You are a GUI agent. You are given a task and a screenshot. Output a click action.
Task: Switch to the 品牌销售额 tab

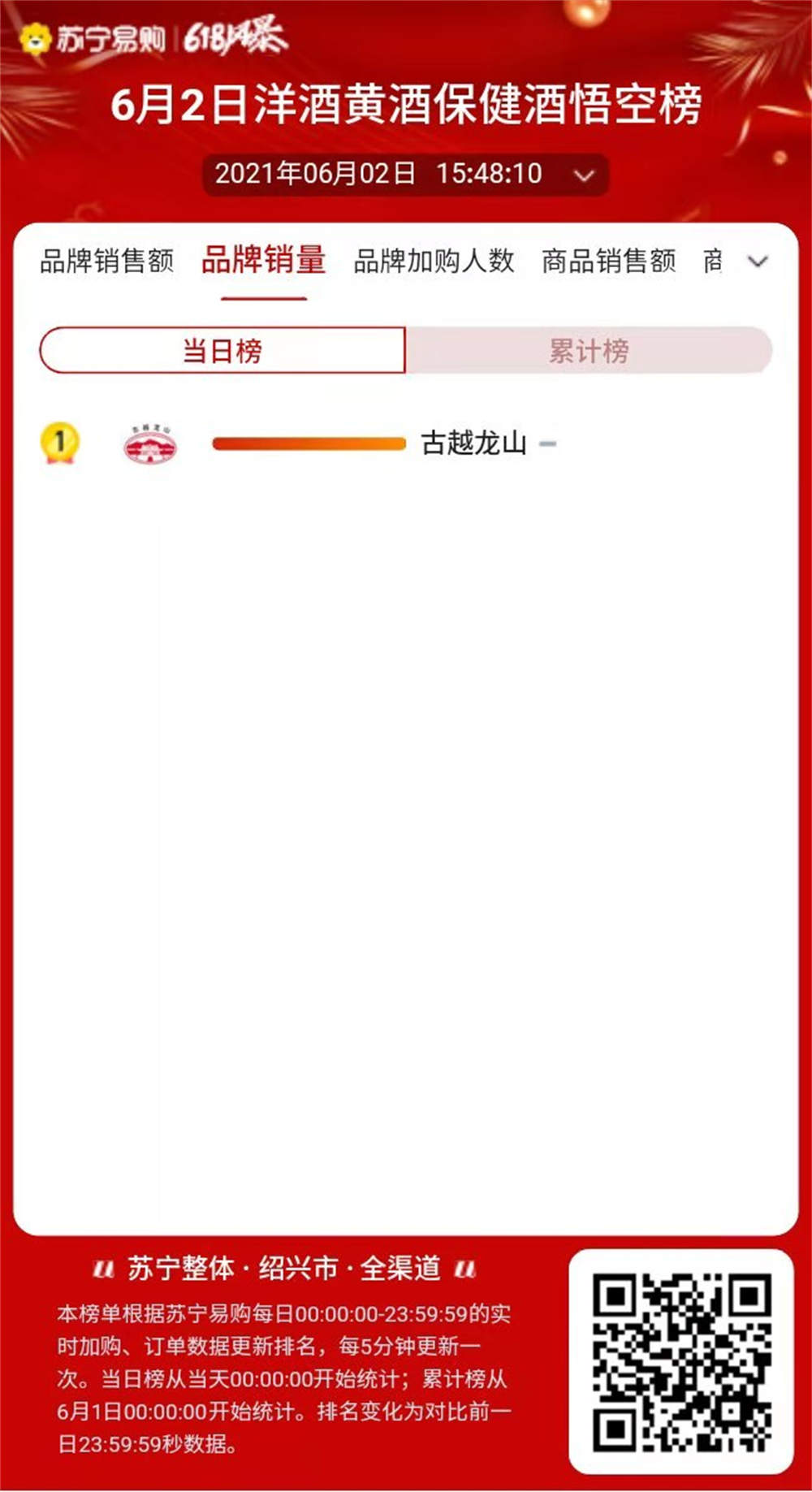point(106,262)
